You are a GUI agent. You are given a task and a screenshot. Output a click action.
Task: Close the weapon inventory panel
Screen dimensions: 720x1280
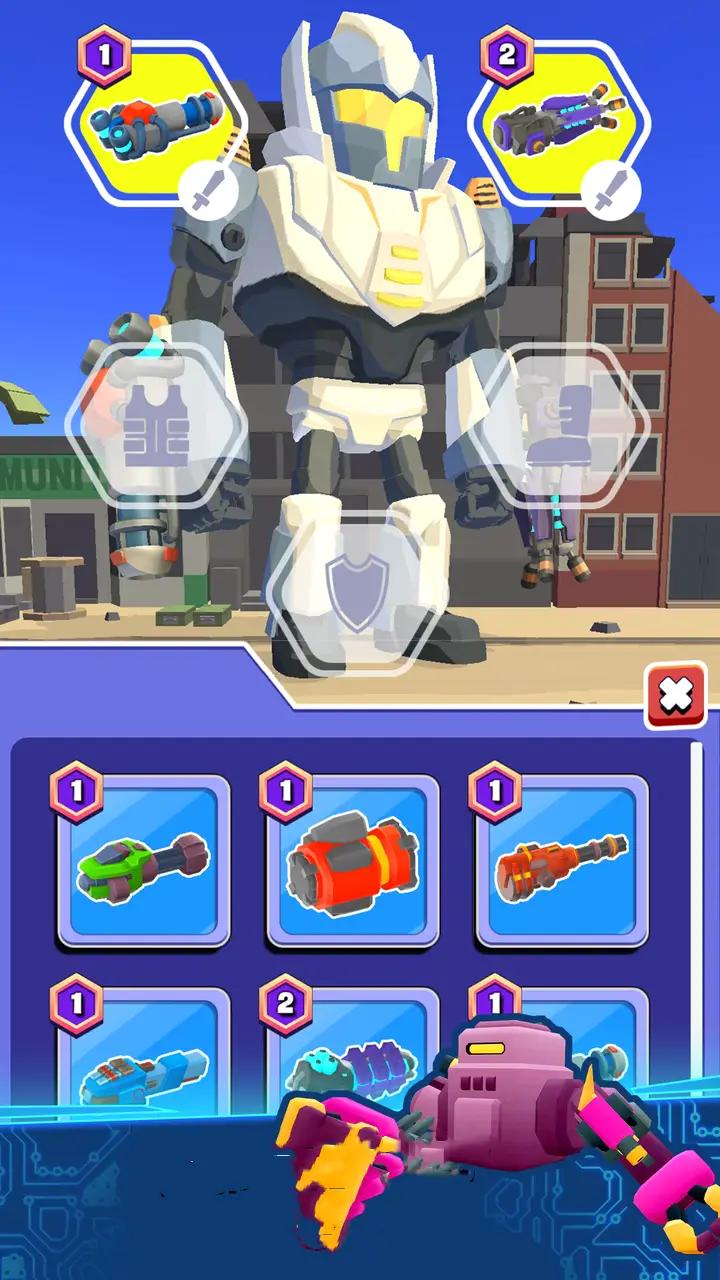point(676,694)
